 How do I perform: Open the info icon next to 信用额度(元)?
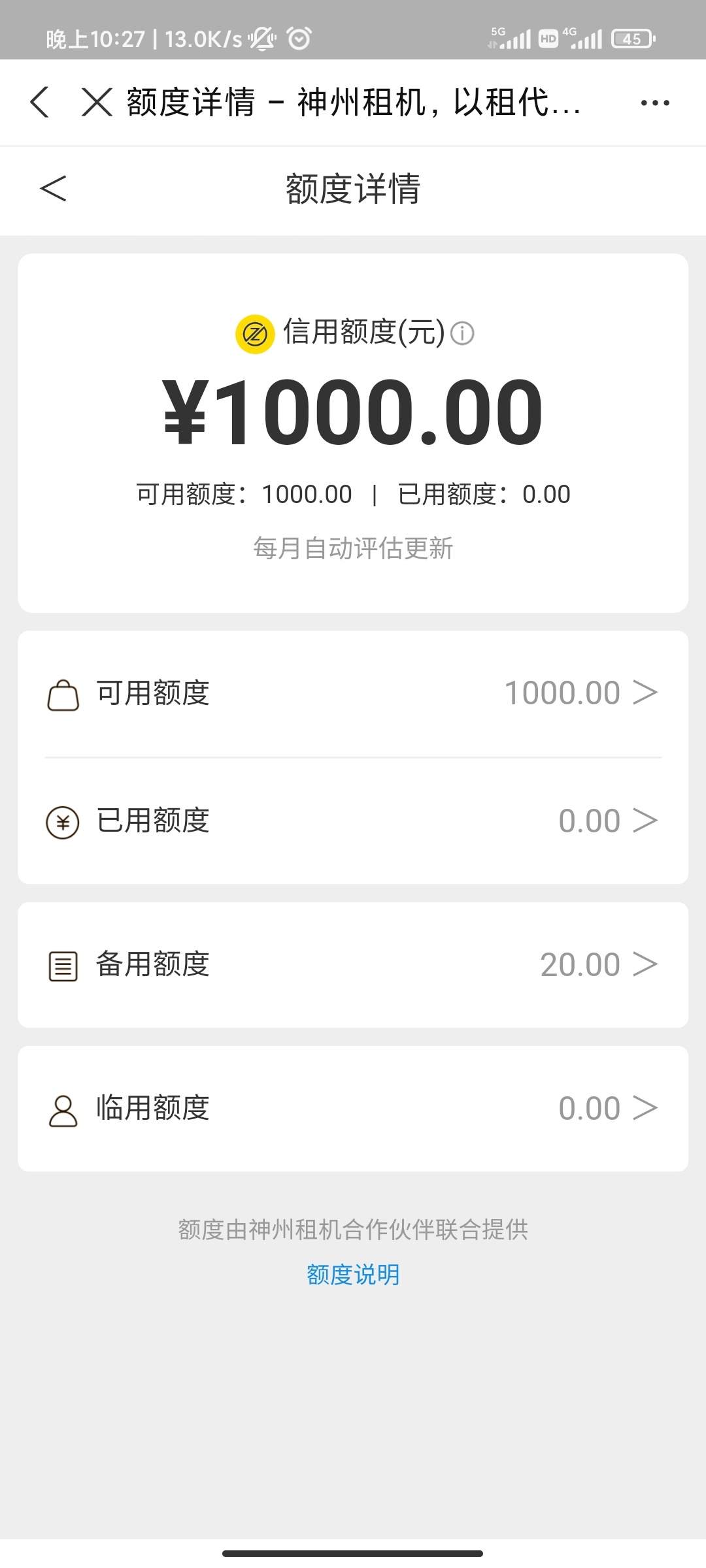point(462,333)
